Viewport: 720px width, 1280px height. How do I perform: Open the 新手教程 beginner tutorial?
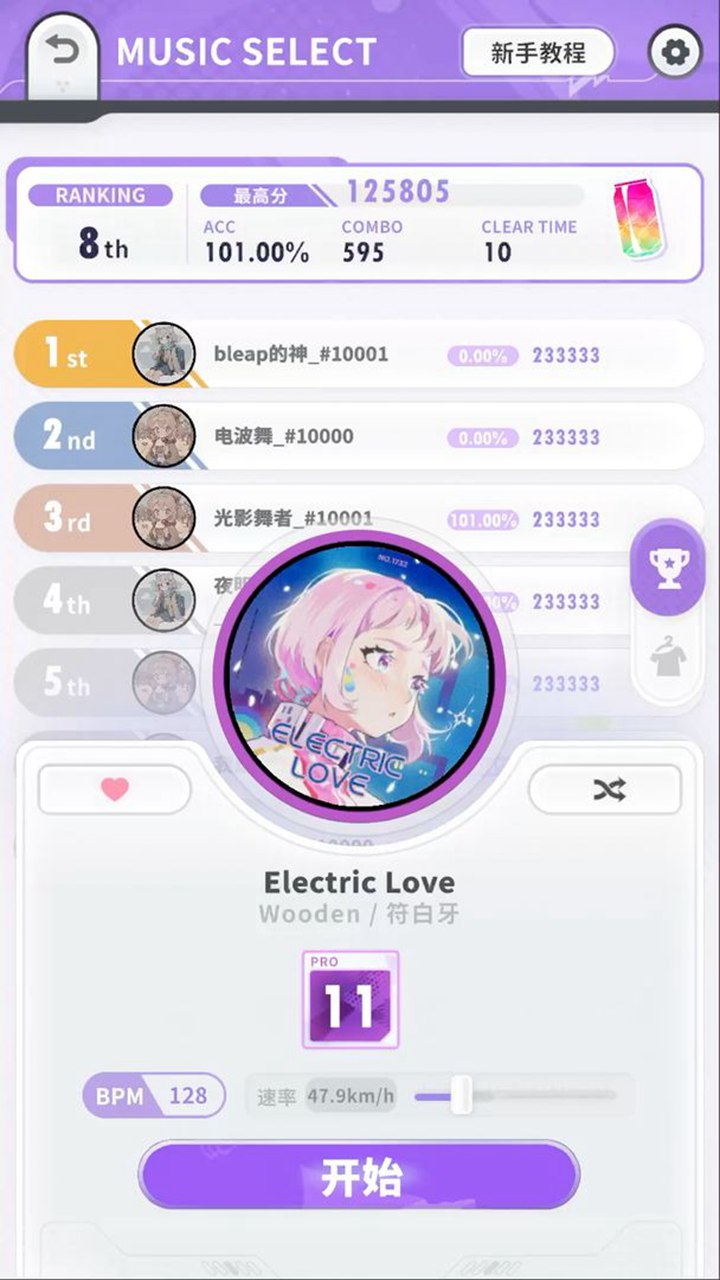pos(538,53)
